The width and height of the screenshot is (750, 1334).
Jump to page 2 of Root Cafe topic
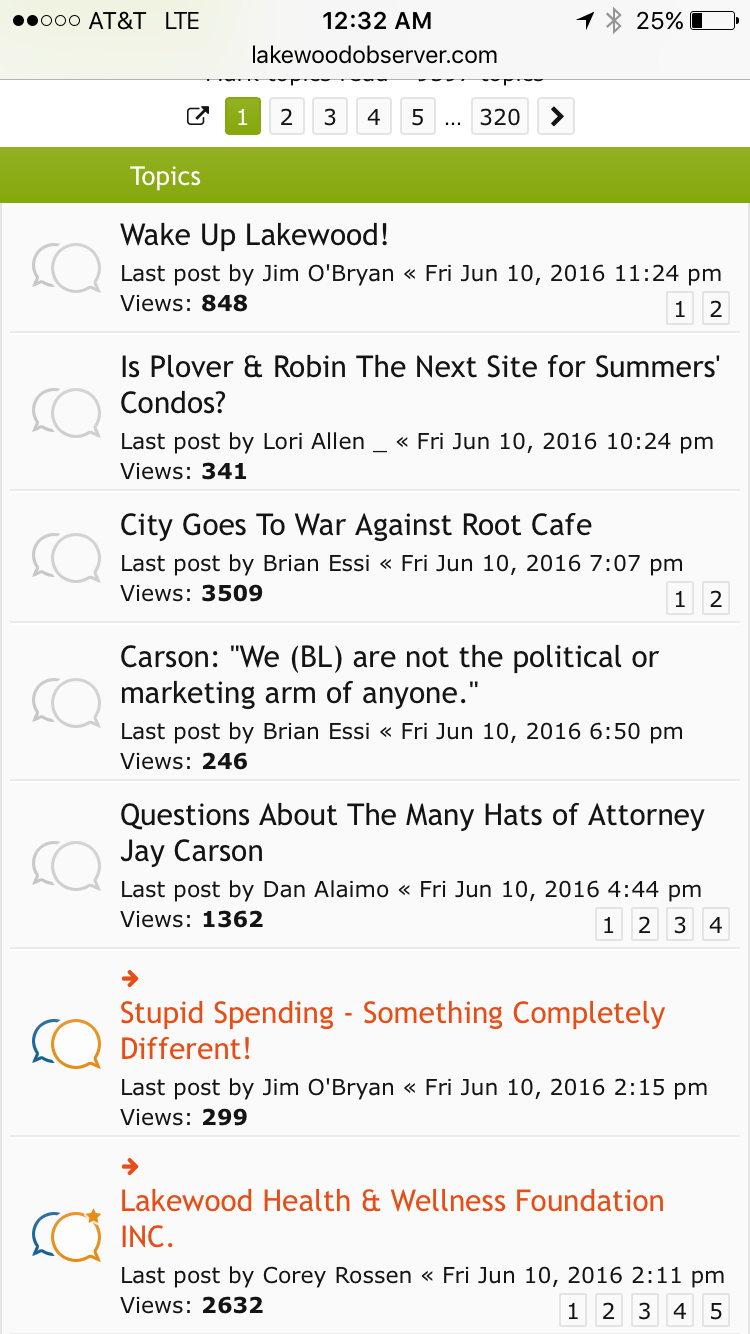point(715,599)
